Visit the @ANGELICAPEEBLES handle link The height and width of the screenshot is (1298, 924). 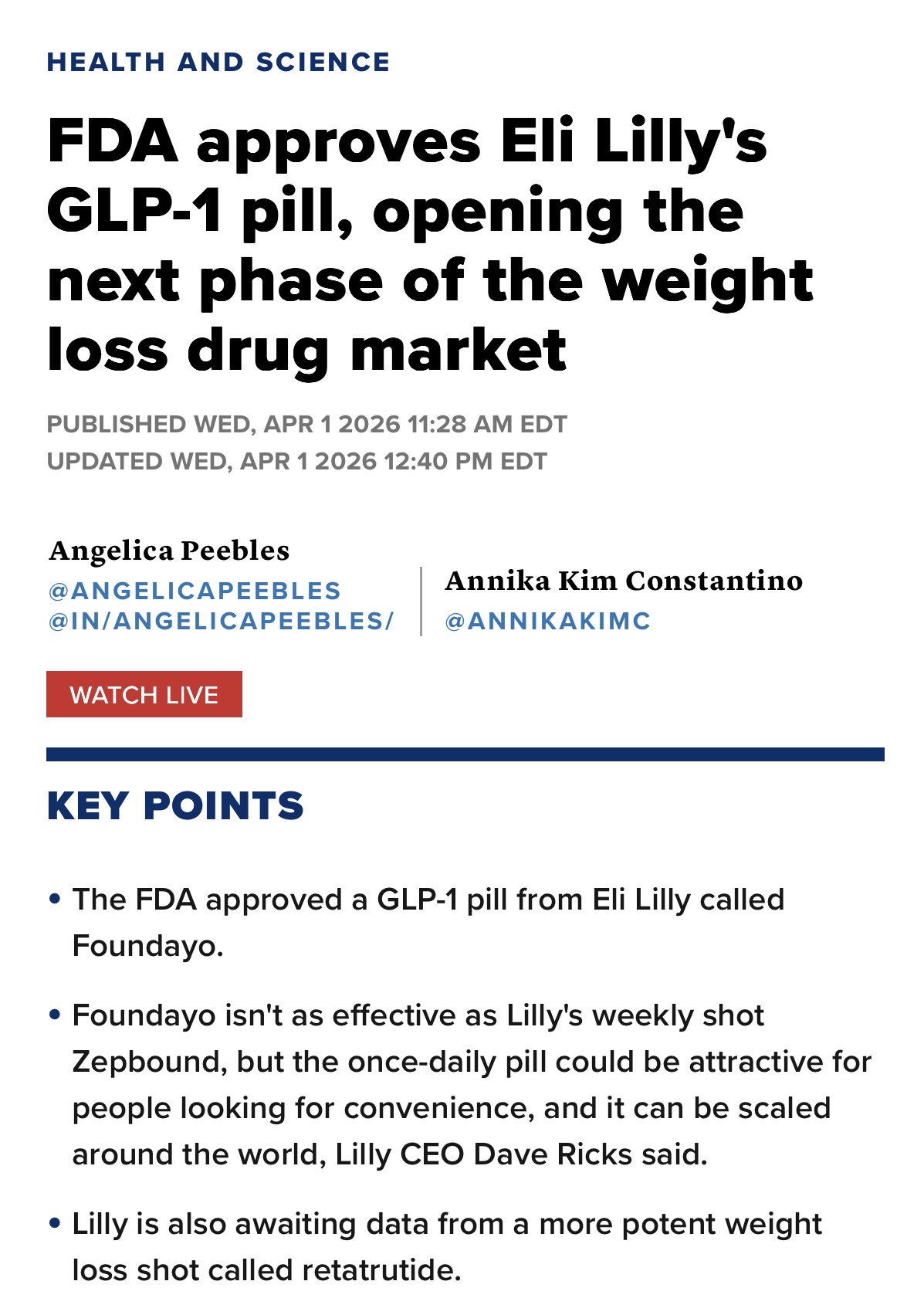click(x=195, y=591)
